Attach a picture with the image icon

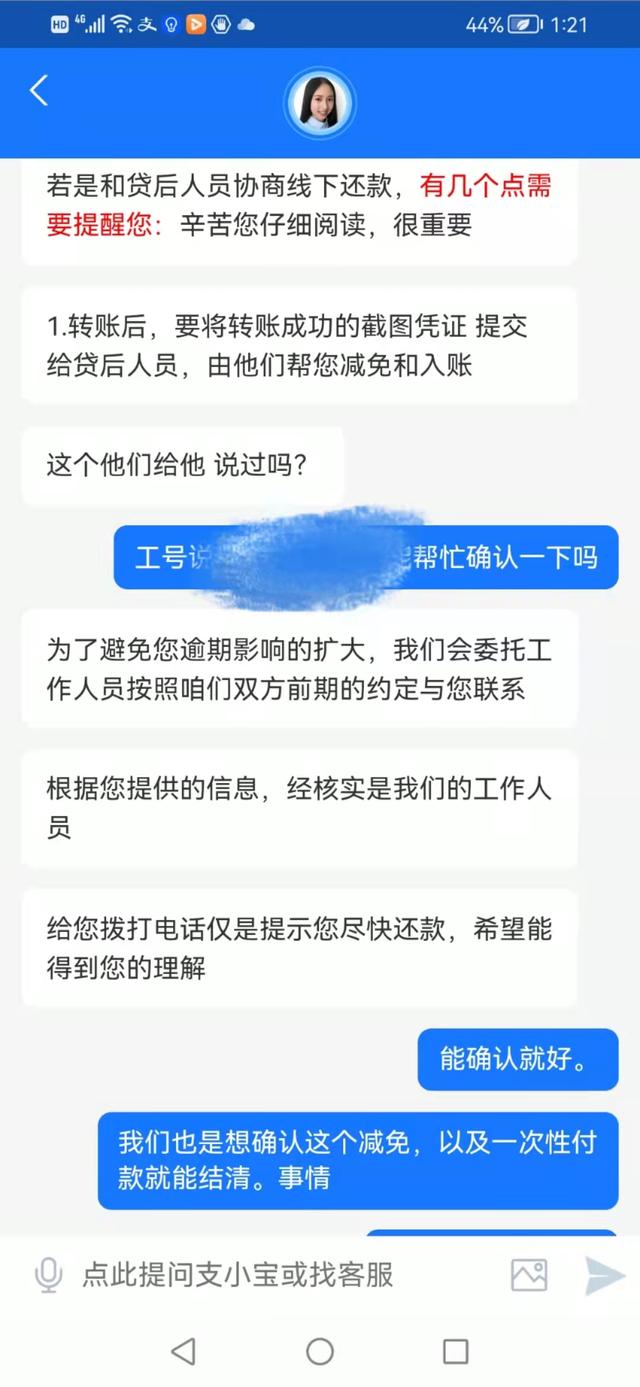[x=529, y=1275]
